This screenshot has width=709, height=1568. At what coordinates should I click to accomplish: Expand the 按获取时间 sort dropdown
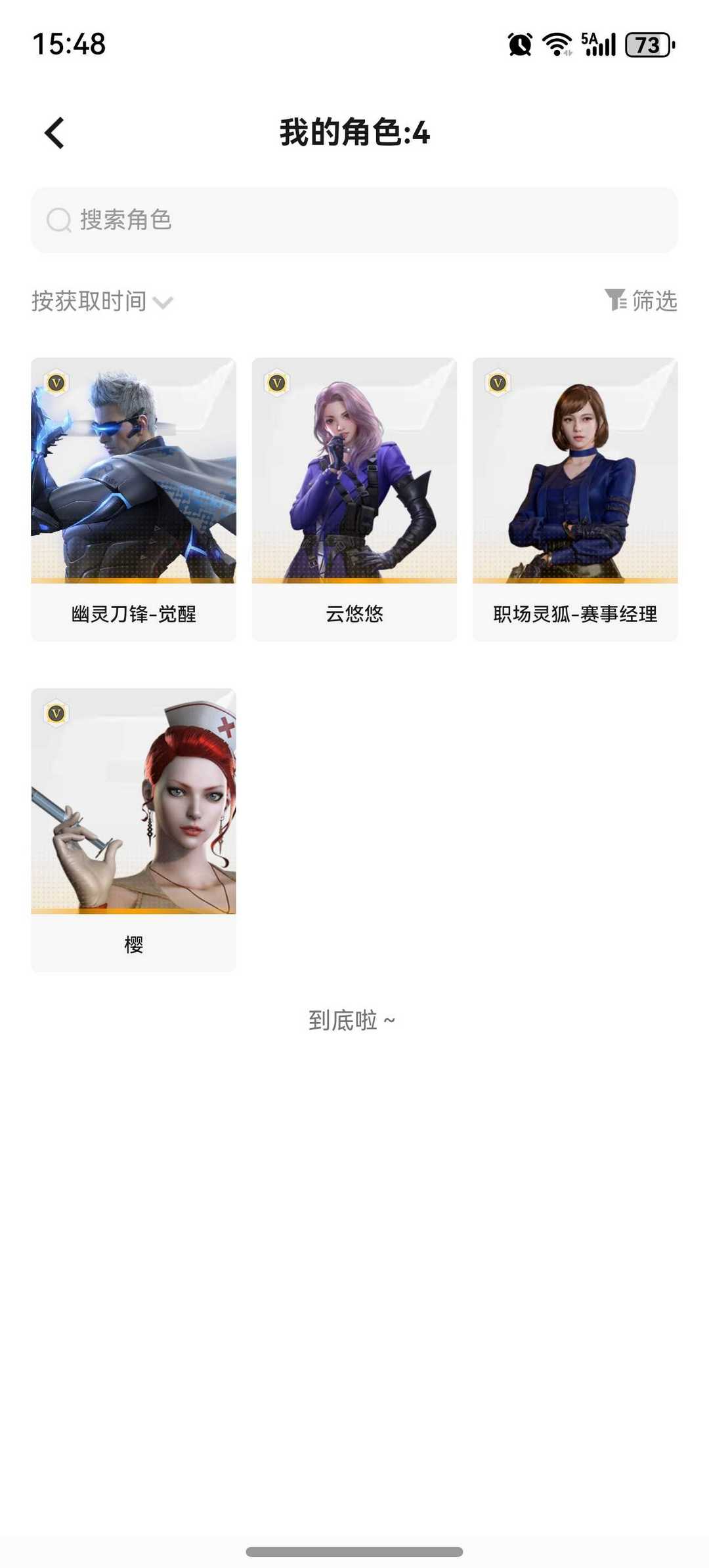click(x=102, y=302)
